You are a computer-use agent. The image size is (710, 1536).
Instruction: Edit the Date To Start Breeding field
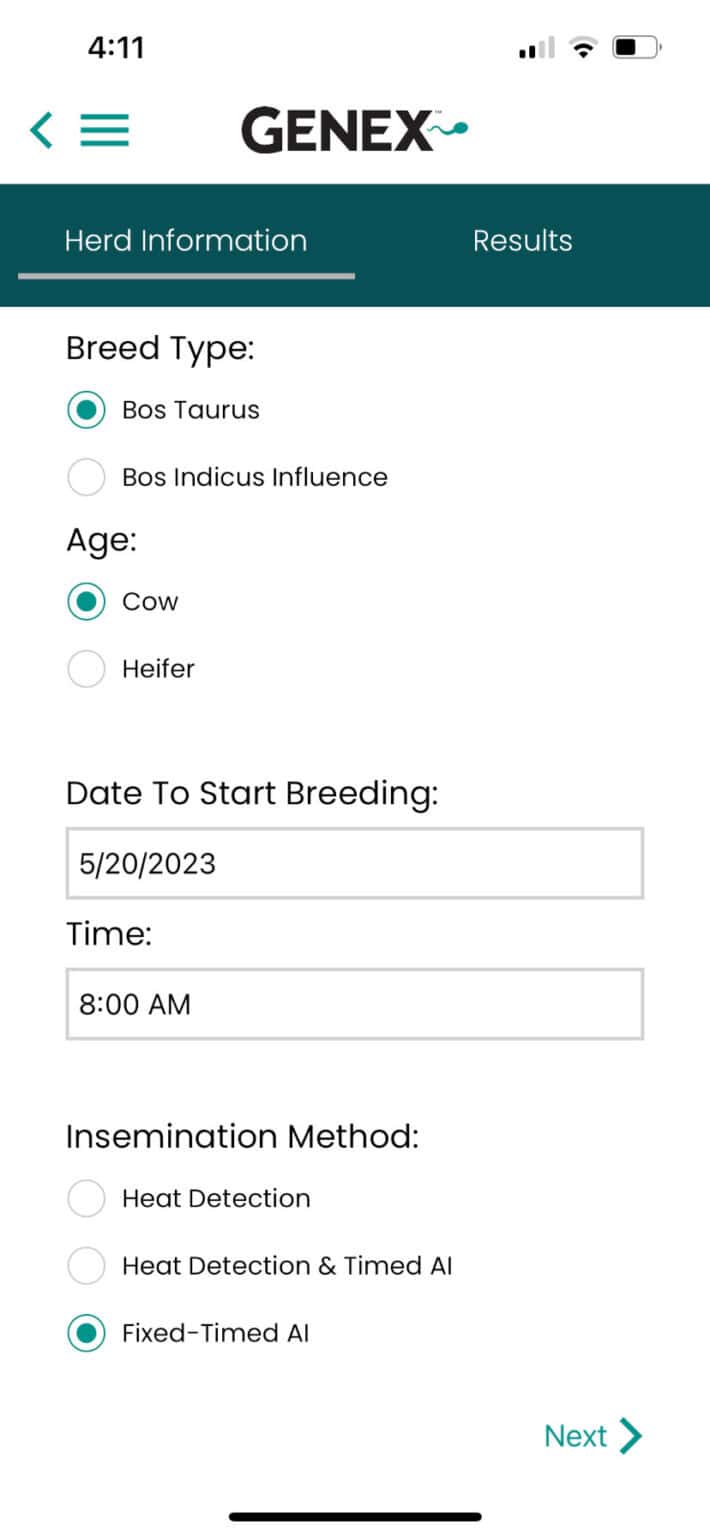(354, 863)
